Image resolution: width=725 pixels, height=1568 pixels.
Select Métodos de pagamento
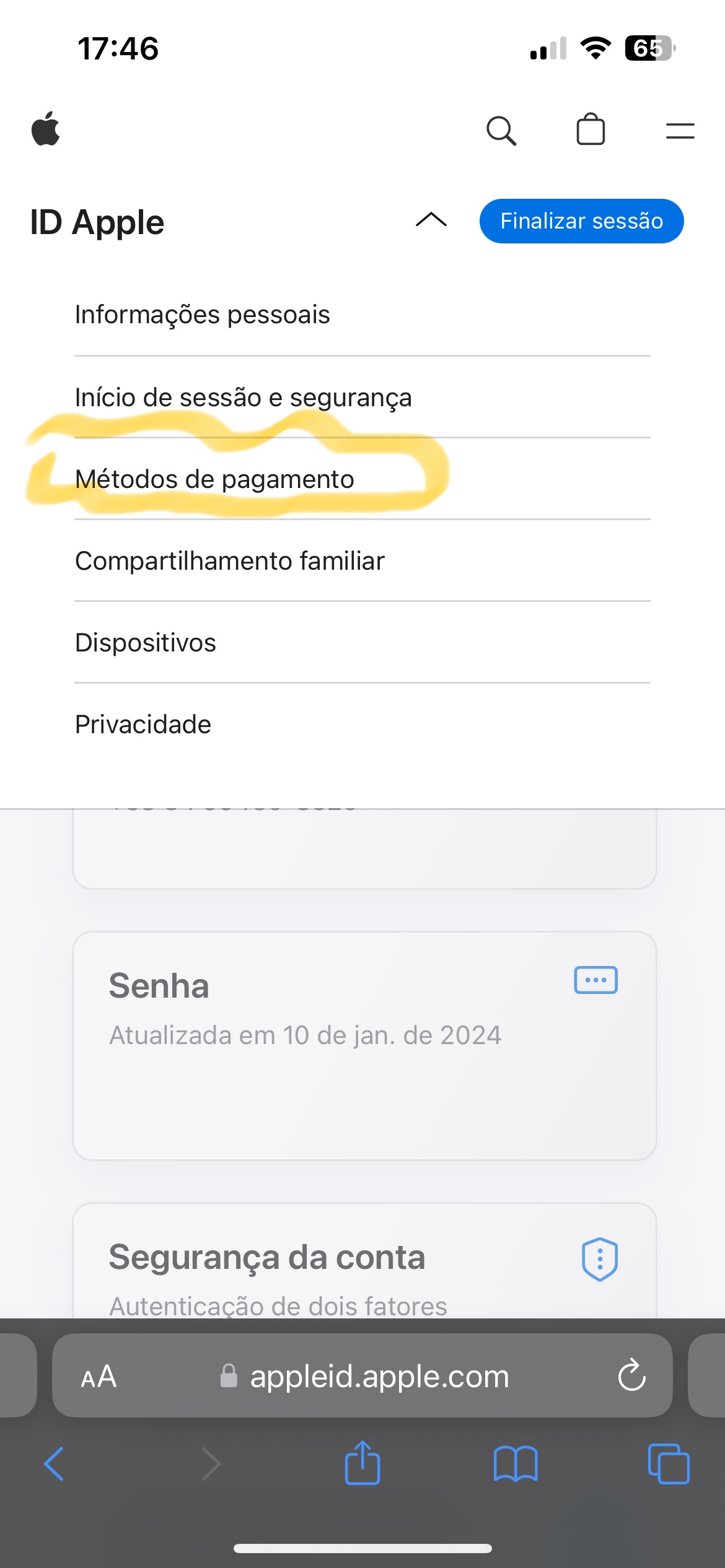pyautogui.click(x=214, y=479)
